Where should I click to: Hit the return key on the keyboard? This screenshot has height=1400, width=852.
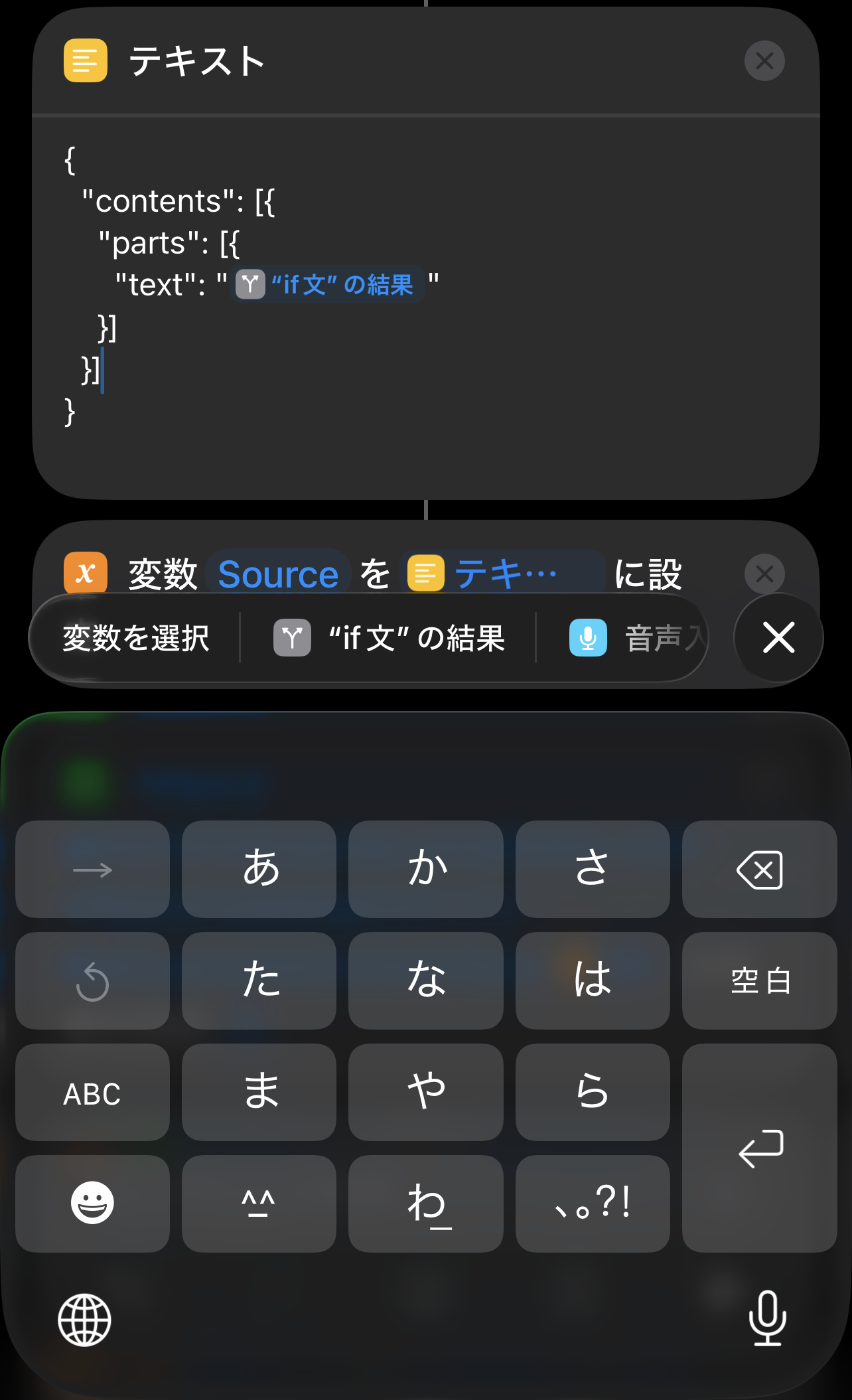coord(759,1148)
